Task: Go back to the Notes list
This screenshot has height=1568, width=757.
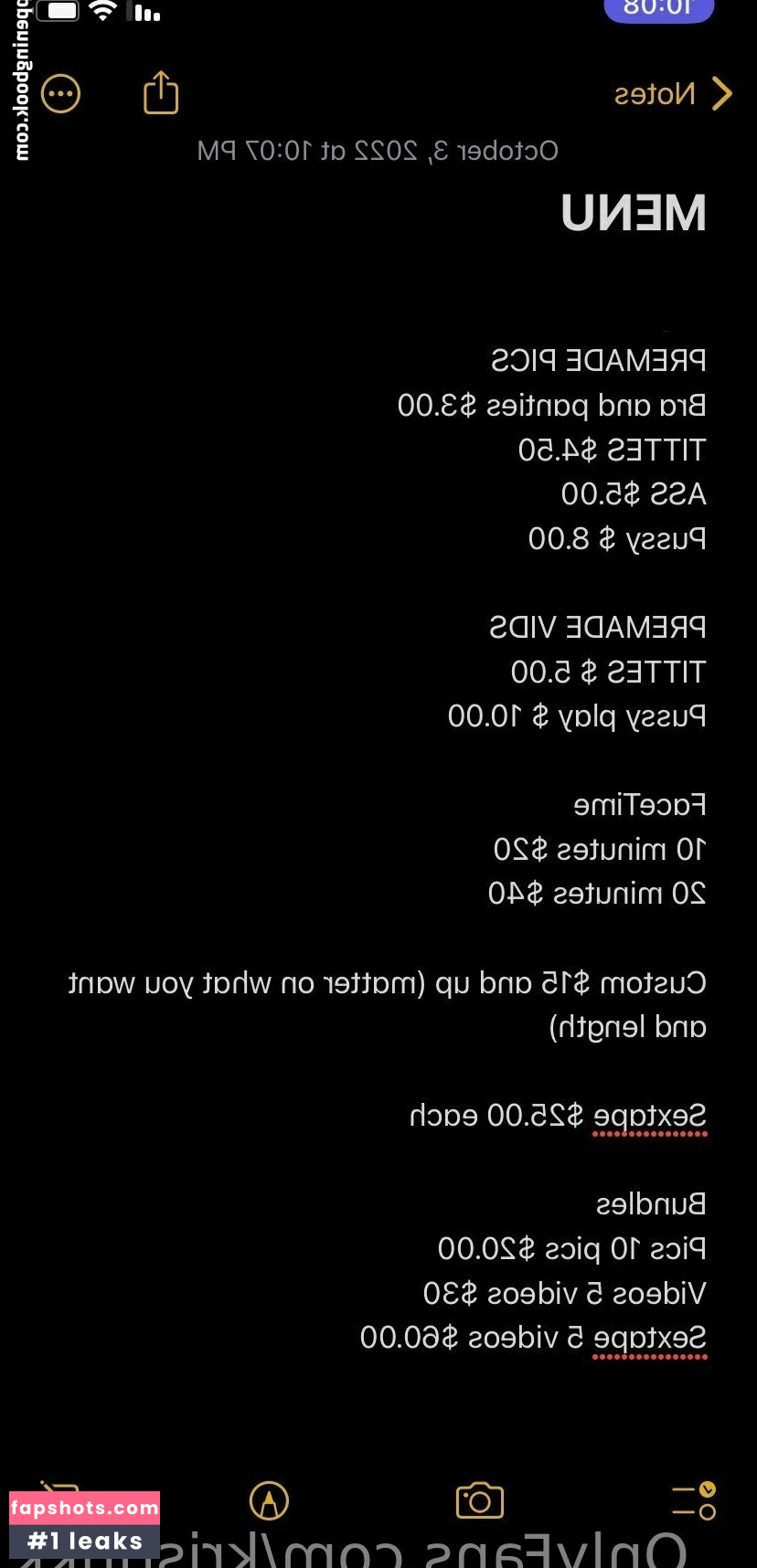Action: click(x=673, y=93)
